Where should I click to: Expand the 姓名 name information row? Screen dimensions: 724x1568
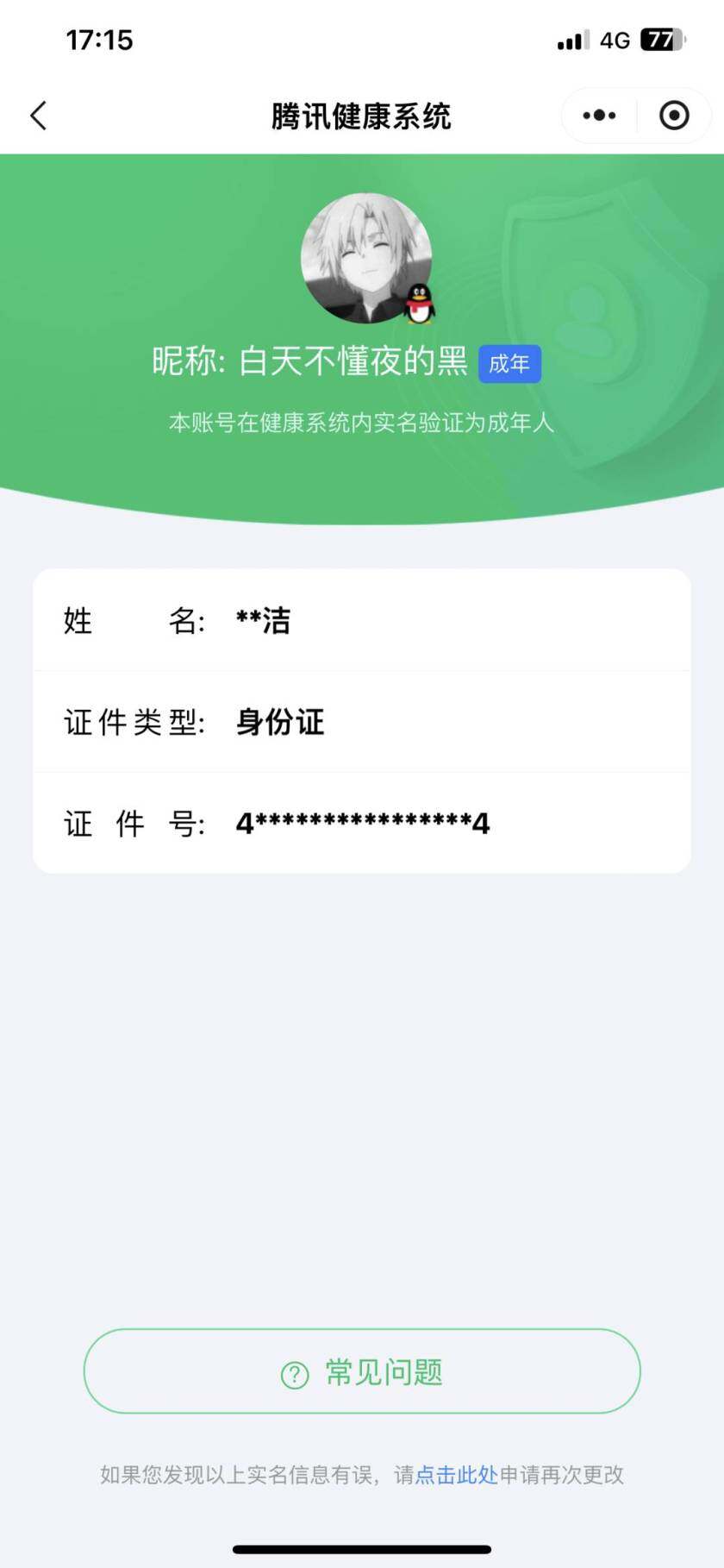click(x=362, y=620)
